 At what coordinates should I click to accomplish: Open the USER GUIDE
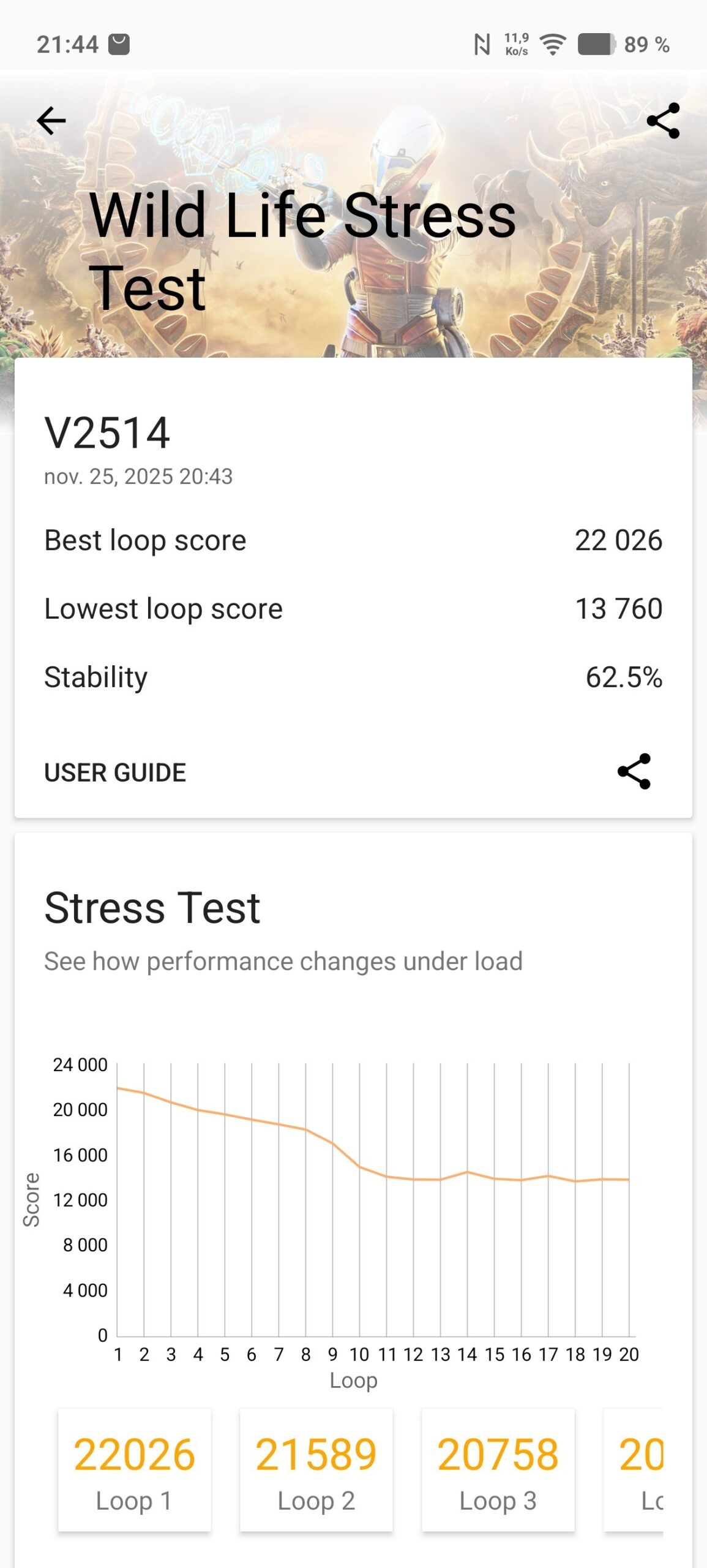(x=115, y=772)
